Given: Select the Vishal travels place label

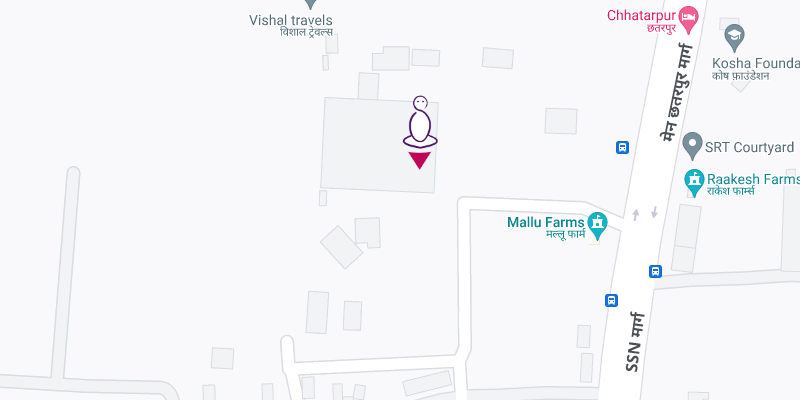Looking at the screenshot, I should 291,20.
